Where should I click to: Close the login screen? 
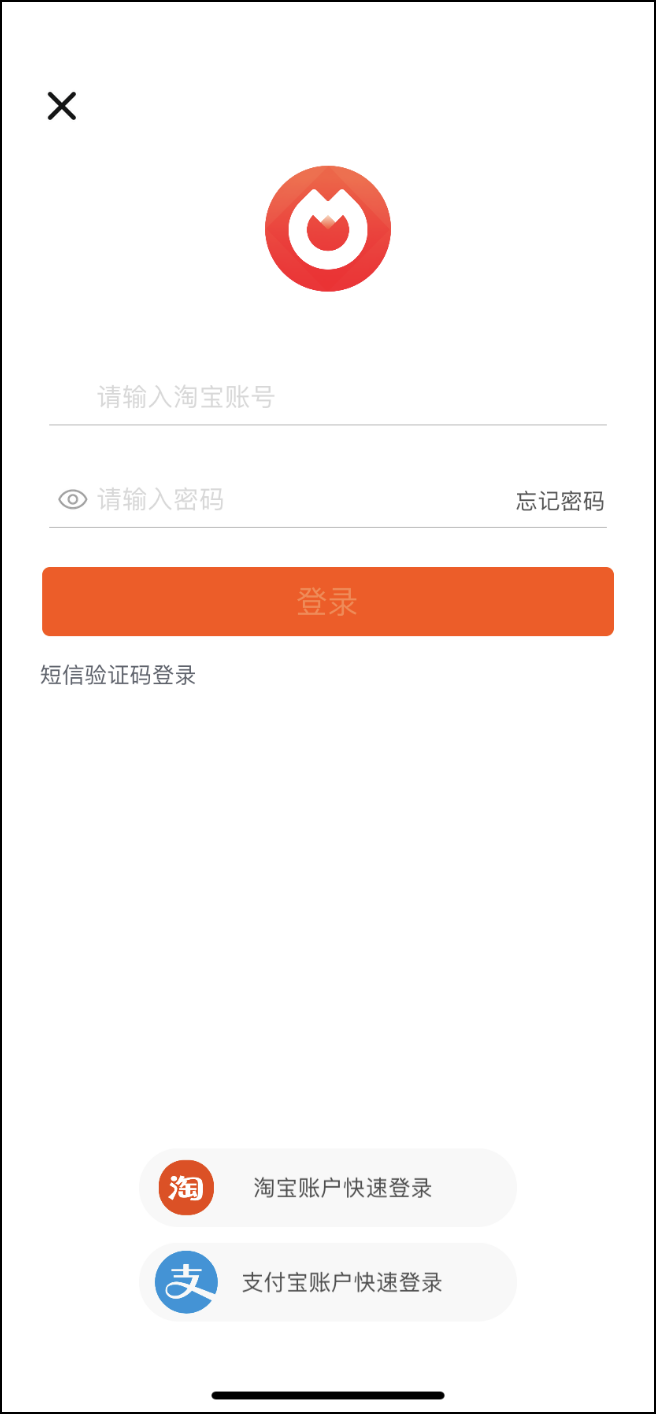(62, 105)
